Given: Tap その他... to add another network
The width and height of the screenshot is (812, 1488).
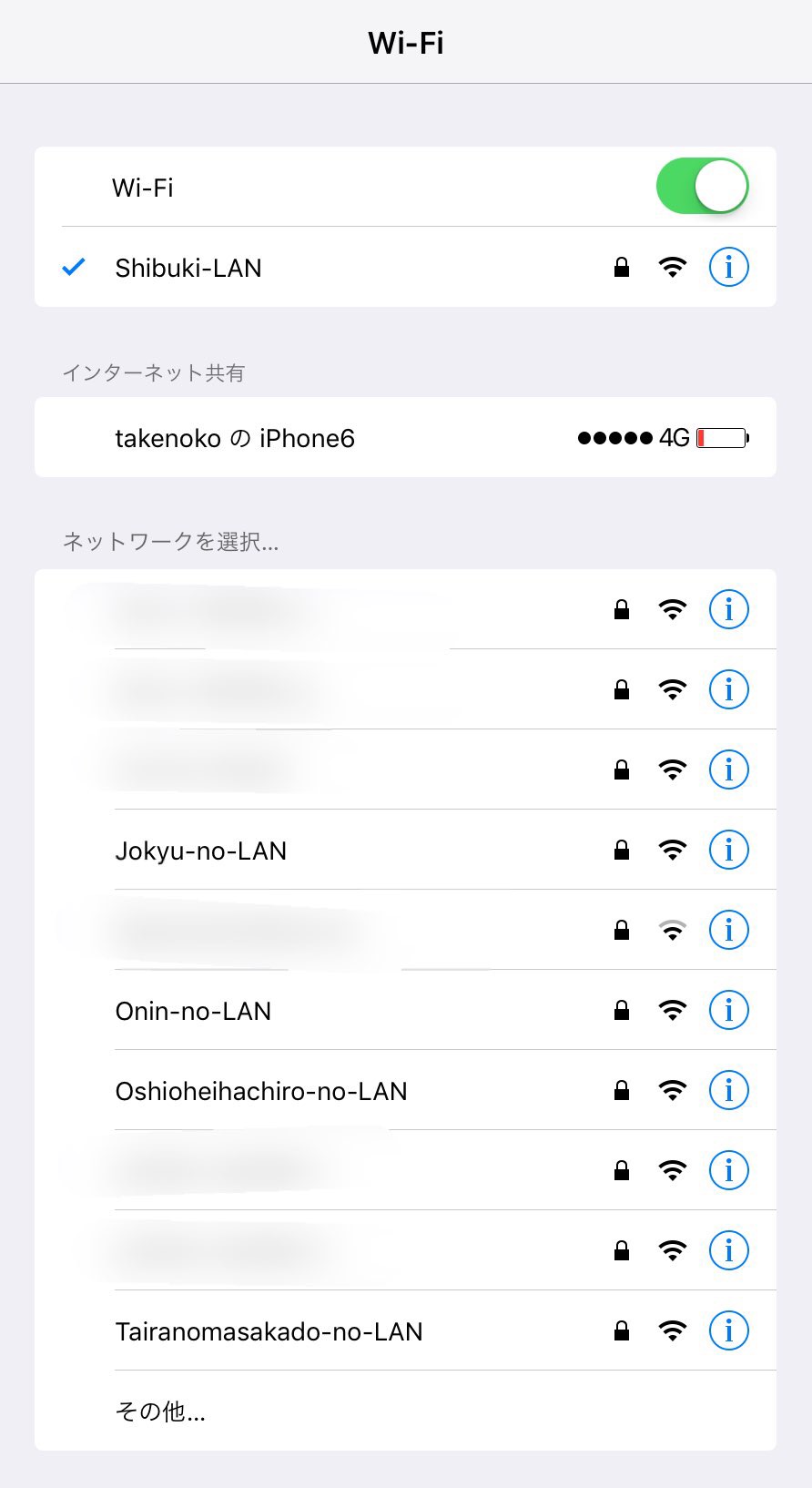Looking at the screenshot, I should point(160,1412).
